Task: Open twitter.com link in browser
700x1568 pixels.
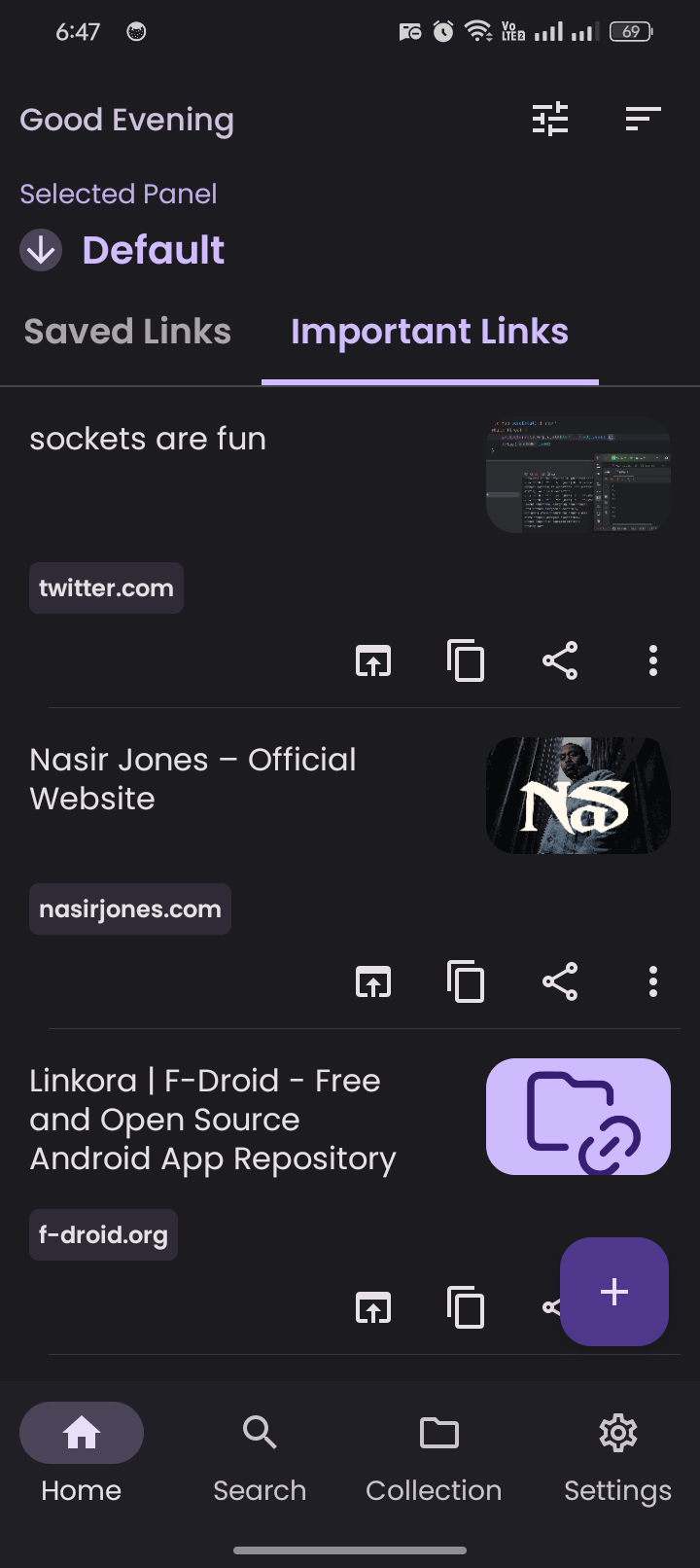Action: pyautogui.click(x=373, y=661)
